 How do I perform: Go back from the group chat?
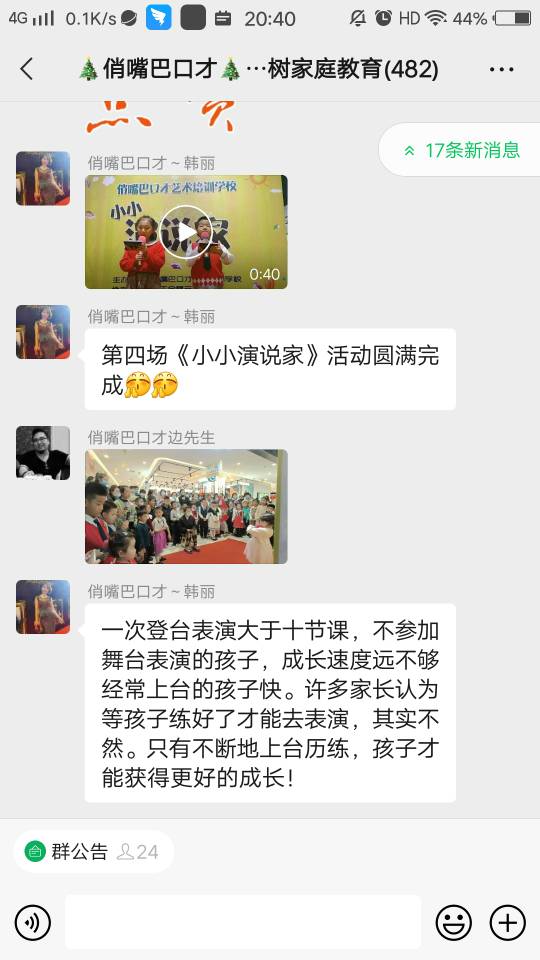point(26,69)
